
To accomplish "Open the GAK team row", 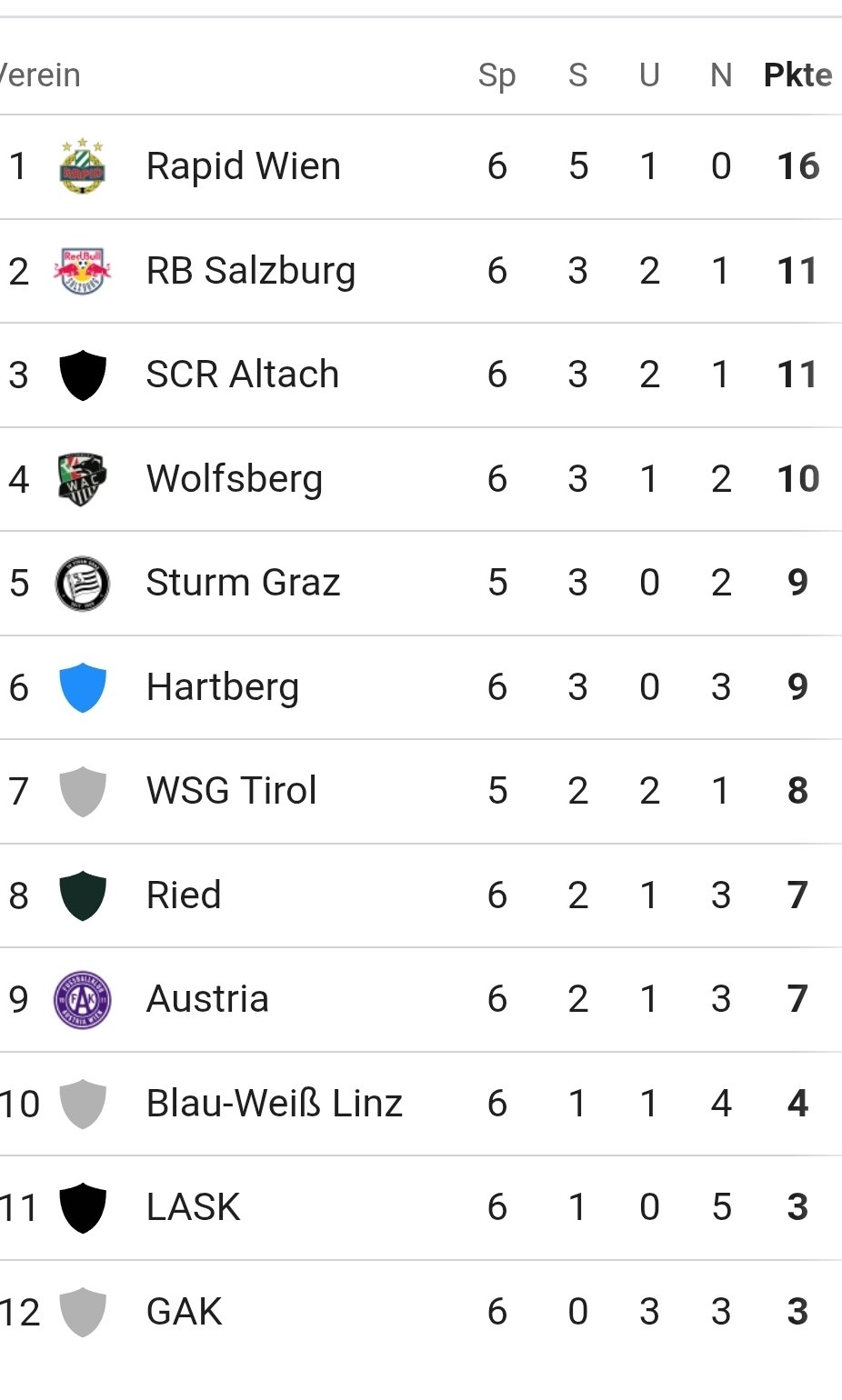I will 421,1312.
